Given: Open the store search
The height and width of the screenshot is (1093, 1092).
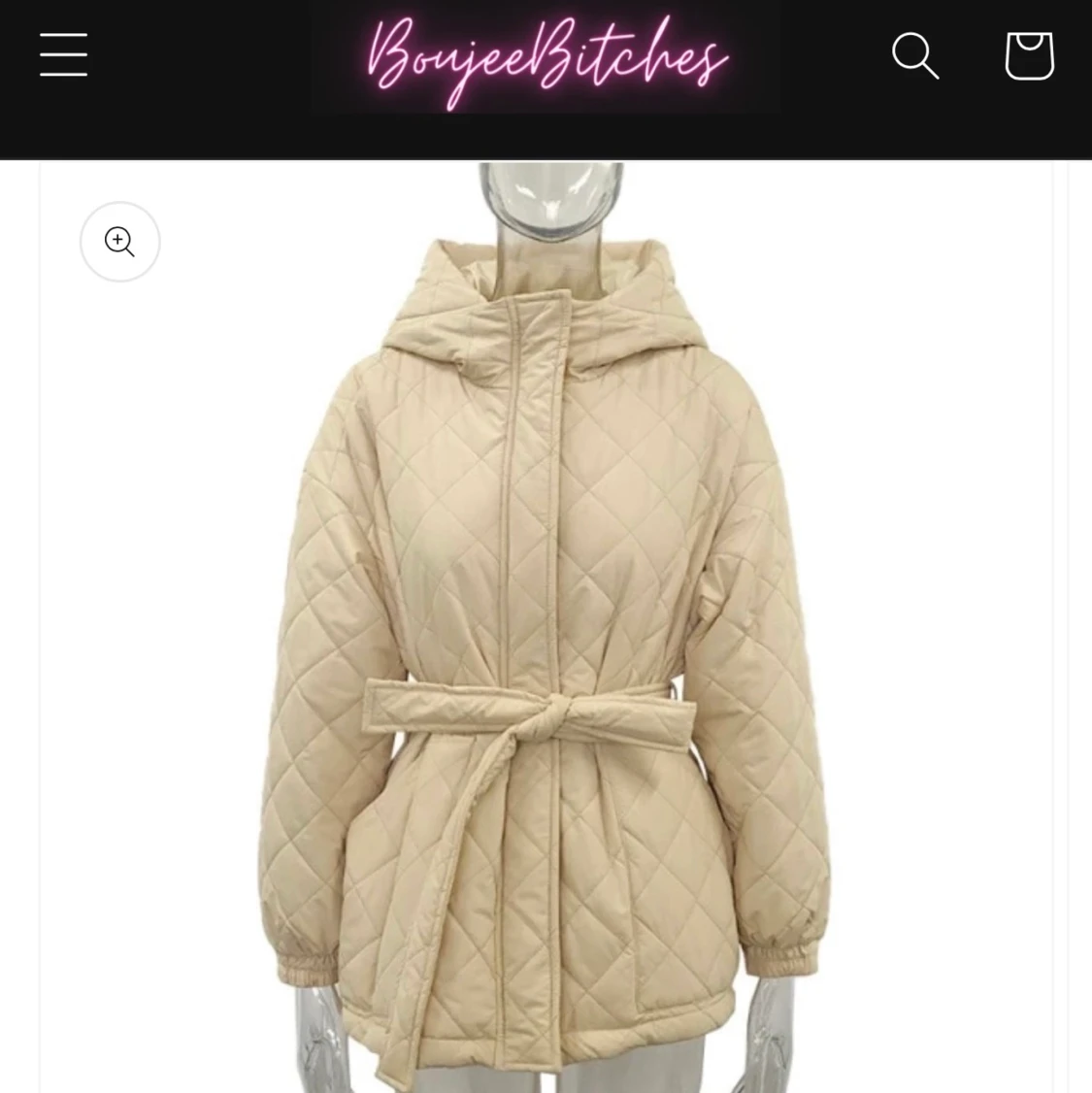Looking at the screenshot, I should (x=914, y=55).
